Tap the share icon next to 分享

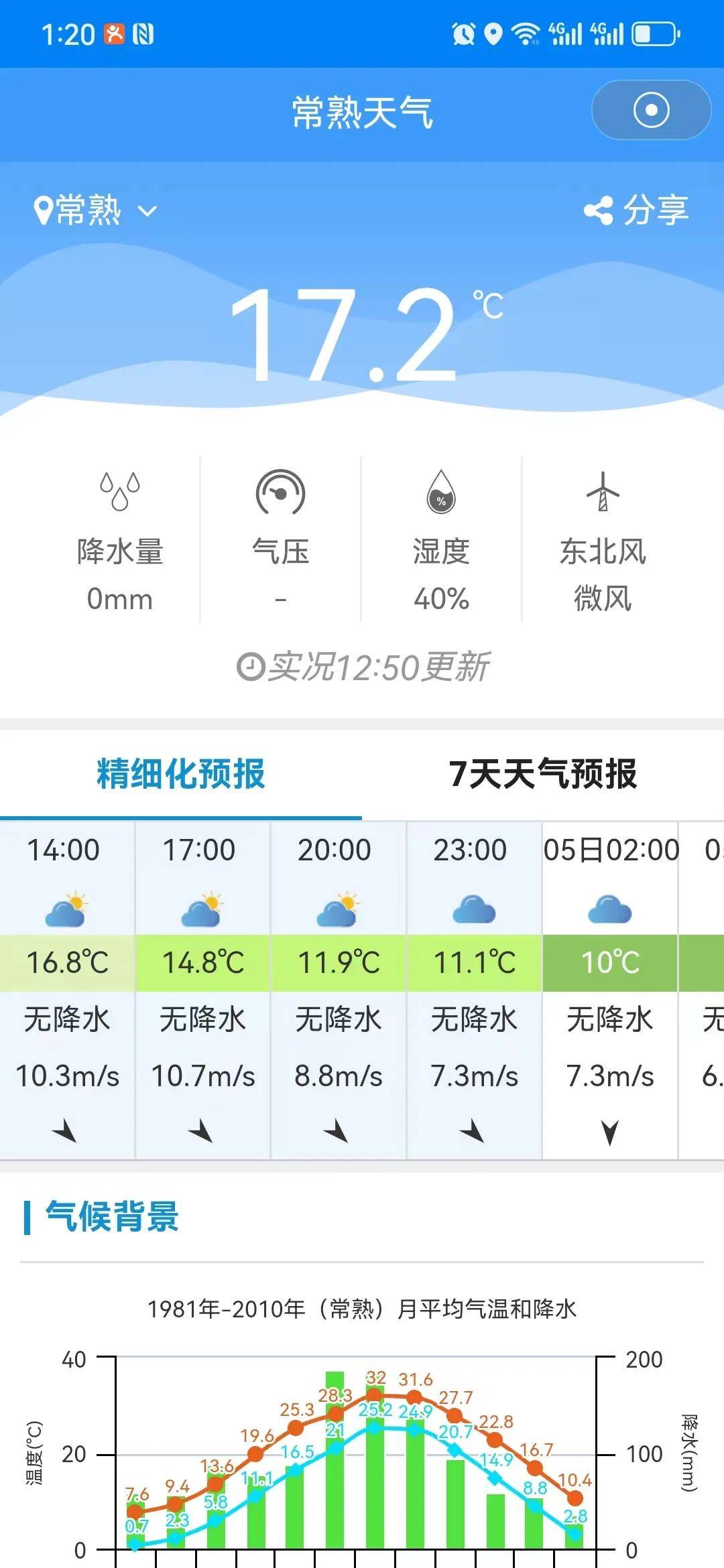tap(599, 210)
